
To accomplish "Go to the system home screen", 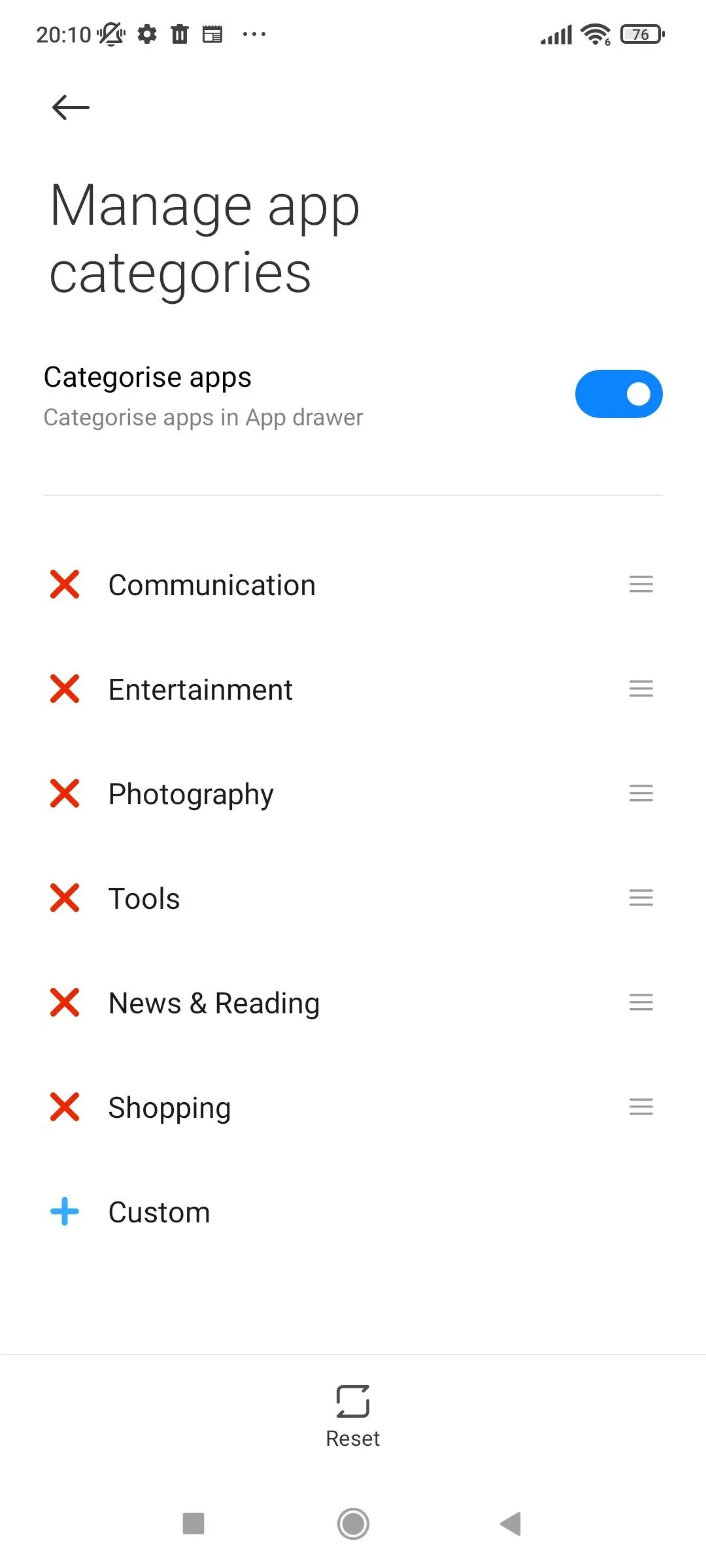I will tap(353, 1524).
